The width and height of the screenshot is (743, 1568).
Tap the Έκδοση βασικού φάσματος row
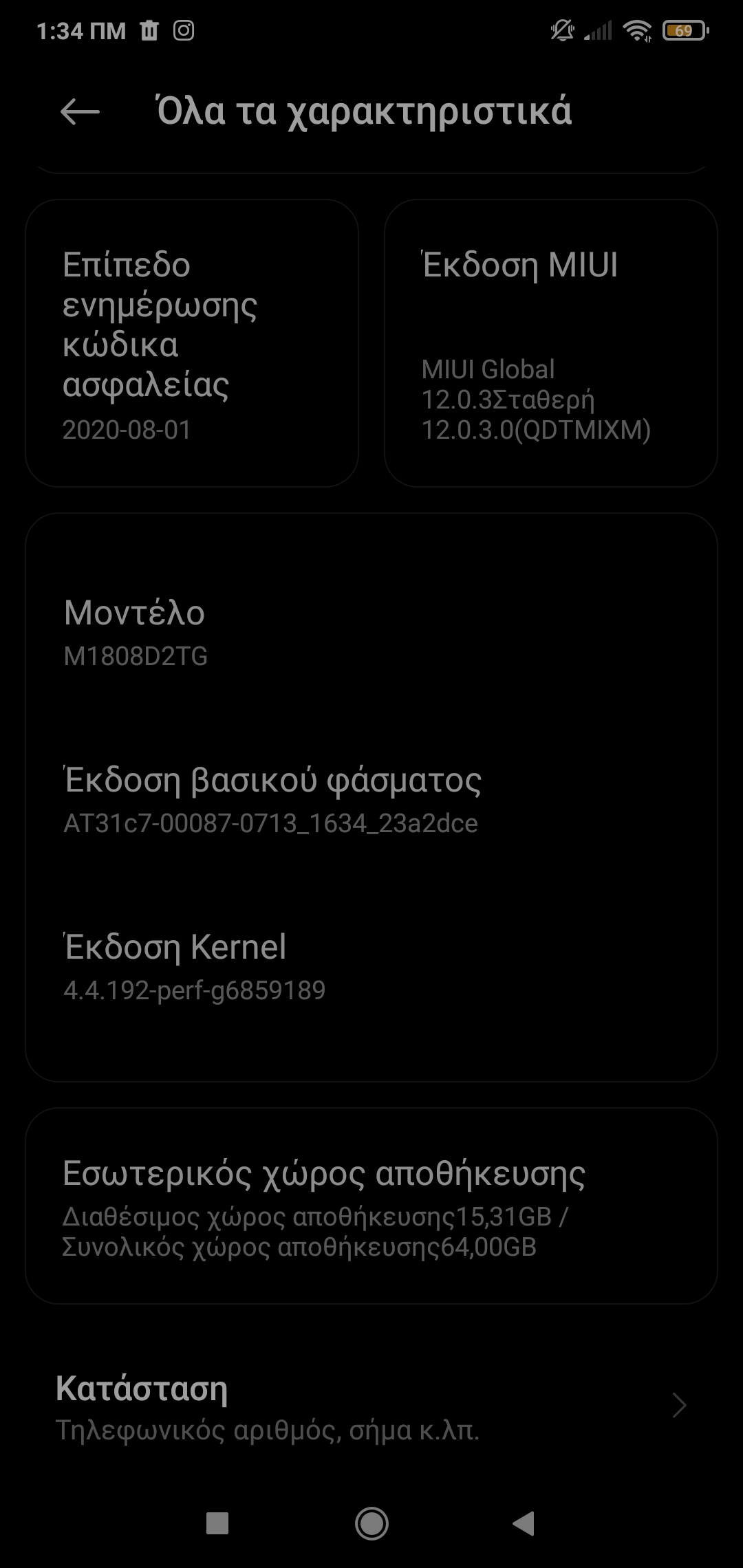371,799
